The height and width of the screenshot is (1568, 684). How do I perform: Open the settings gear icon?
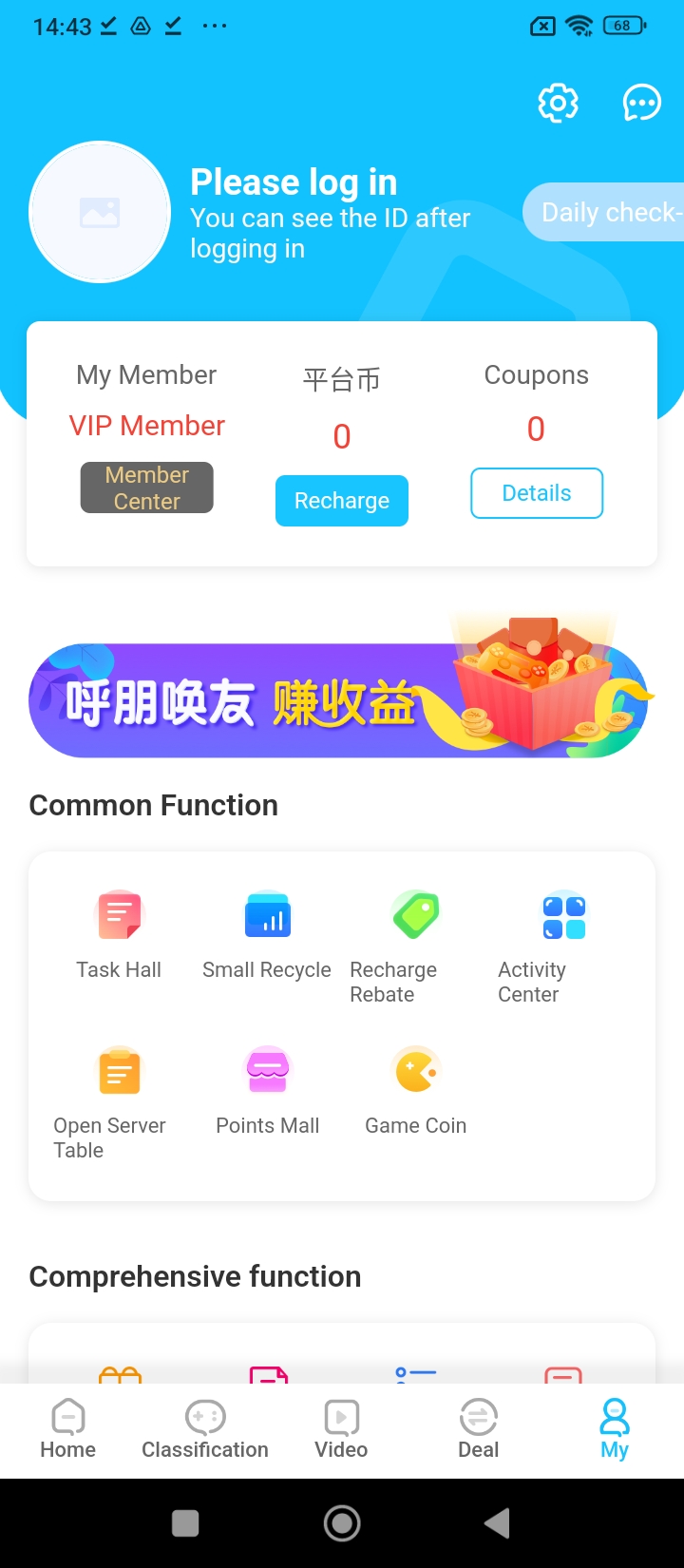558,103
